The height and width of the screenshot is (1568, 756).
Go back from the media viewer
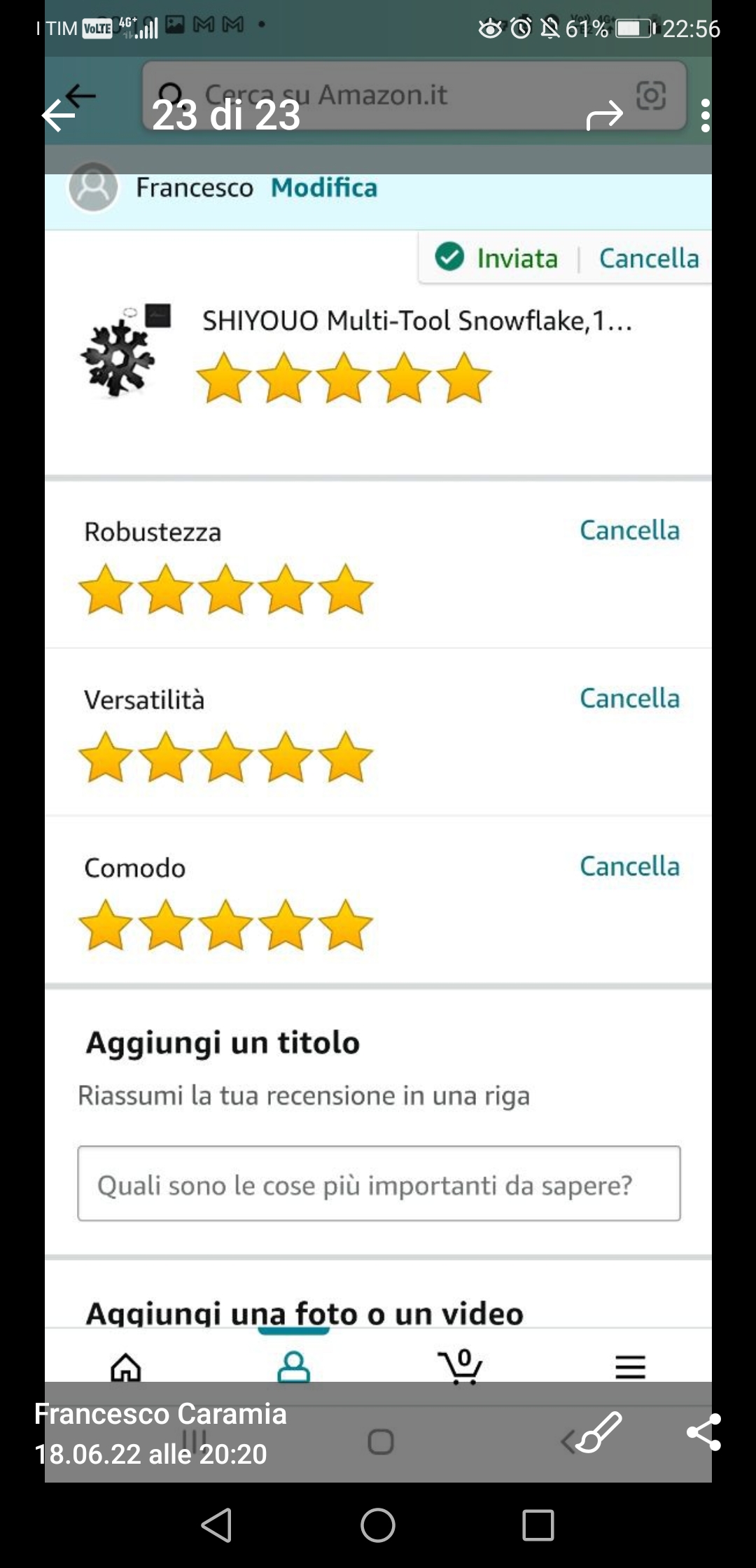[x=59, y=115]
